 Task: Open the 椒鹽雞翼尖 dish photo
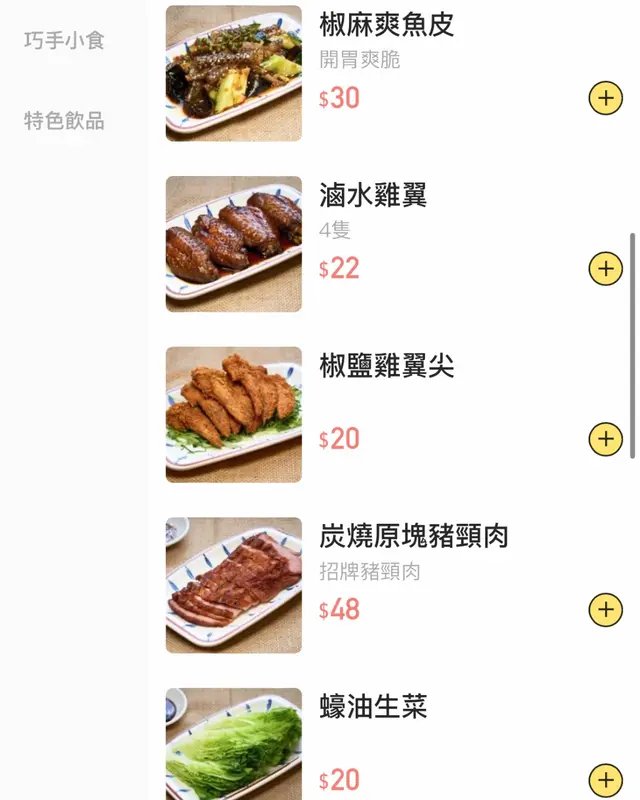(x=233, y=414)
